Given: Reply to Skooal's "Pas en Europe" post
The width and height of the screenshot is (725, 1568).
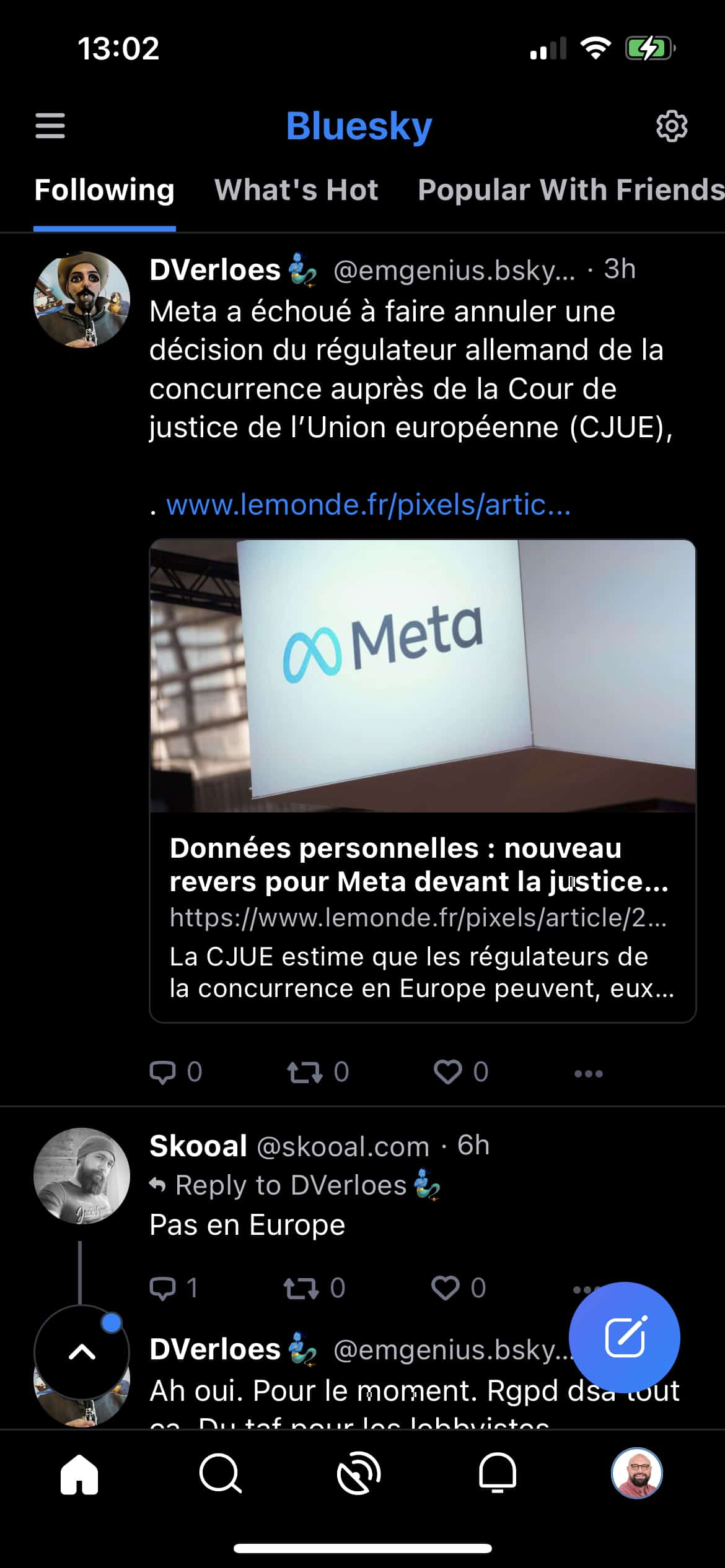Looking at the screenshot, I should (x=174, y=1288).
